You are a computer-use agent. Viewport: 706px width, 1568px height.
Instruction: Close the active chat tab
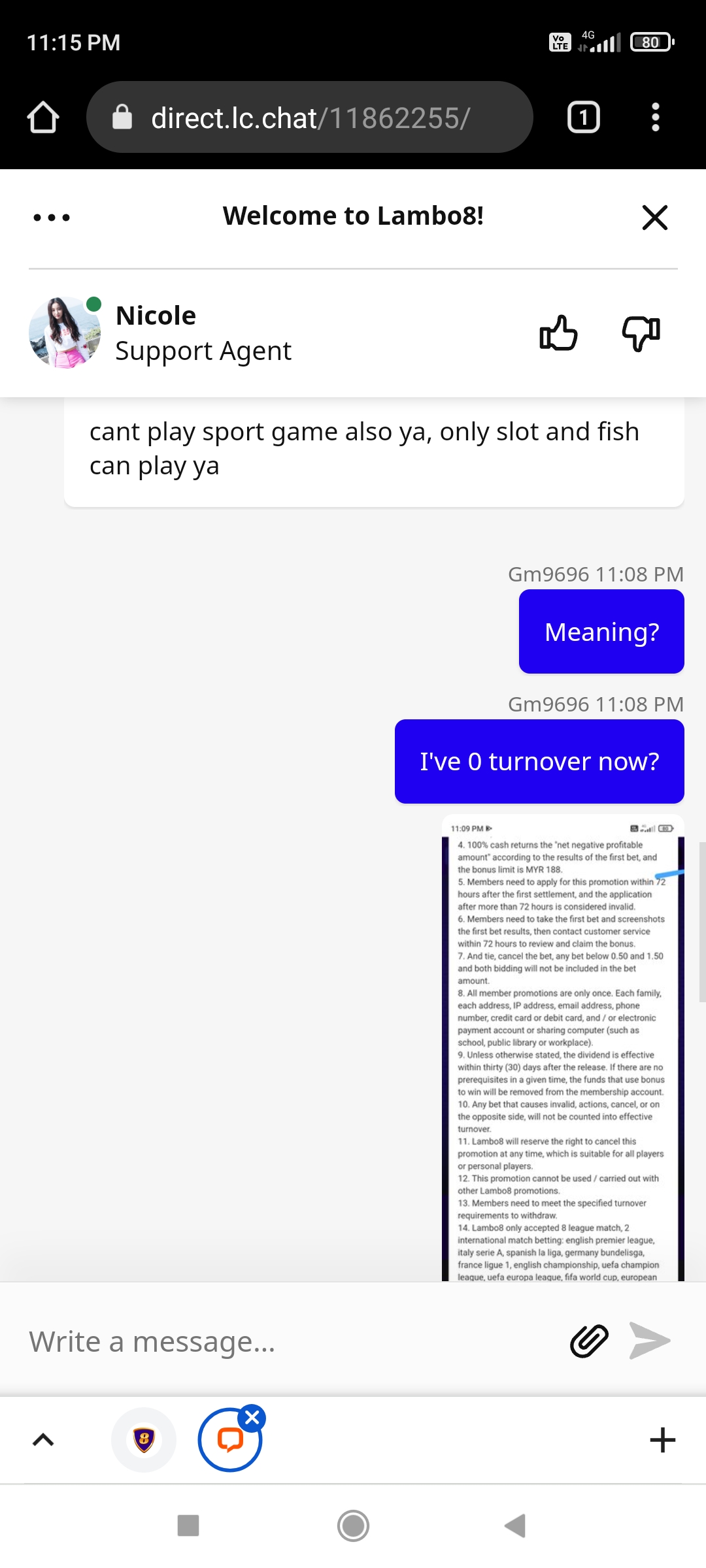coord(252,1418)
